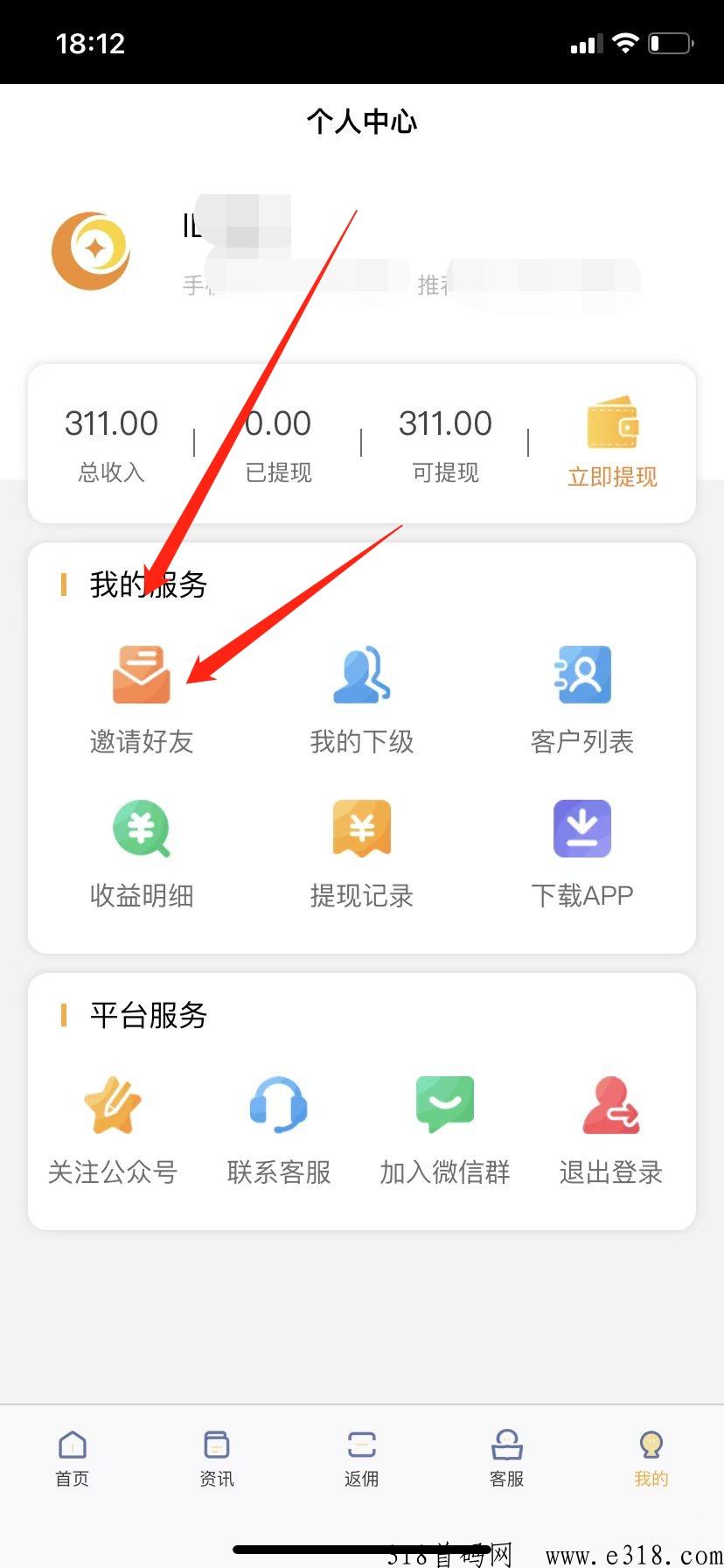Screen dimensions: 724x1568
Task: Select the 我的 tab
Action: [651, 1459]
